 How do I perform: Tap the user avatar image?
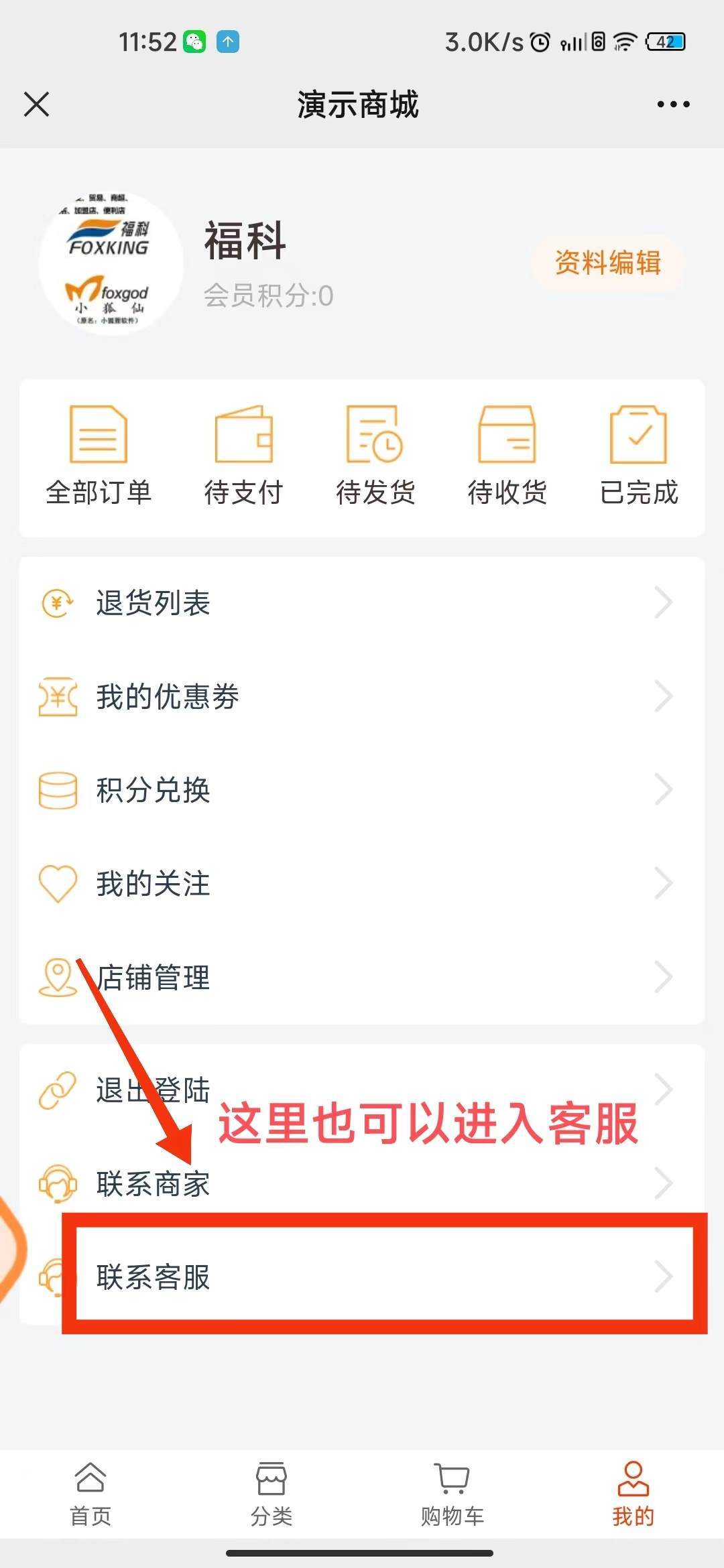[x=111, y=262]
